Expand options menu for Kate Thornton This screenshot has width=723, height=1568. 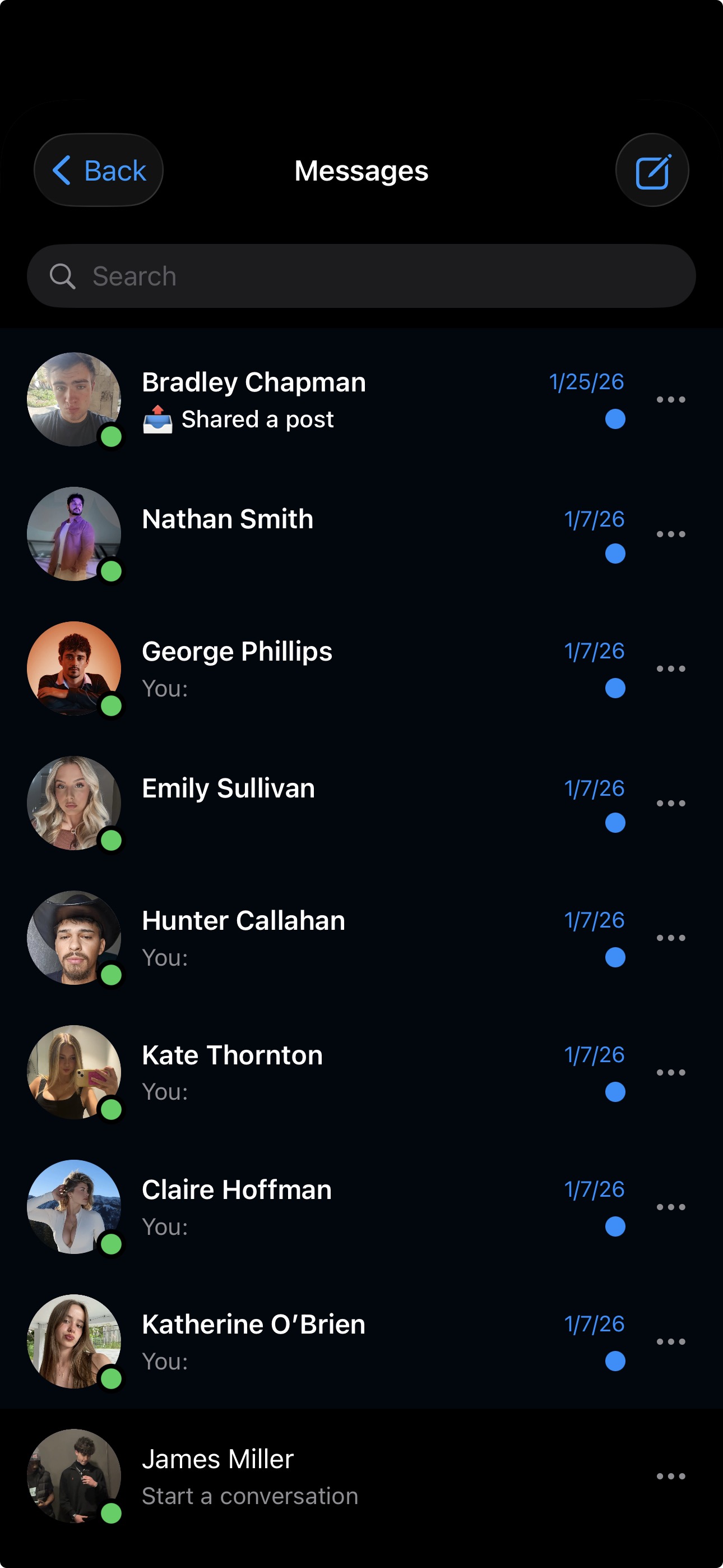670,1072
